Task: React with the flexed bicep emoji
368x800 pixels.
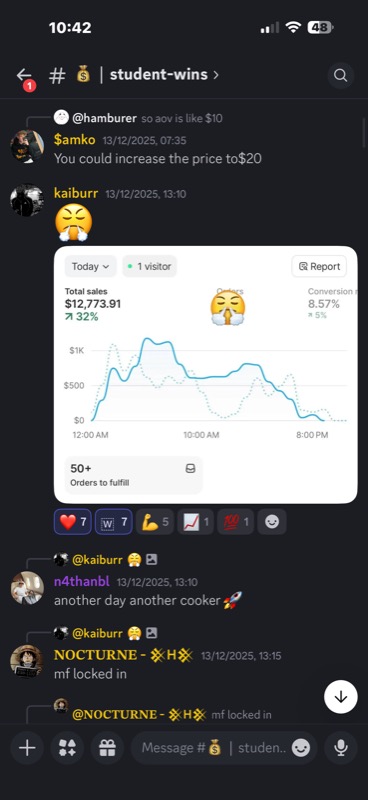Action: coord(155,521)
